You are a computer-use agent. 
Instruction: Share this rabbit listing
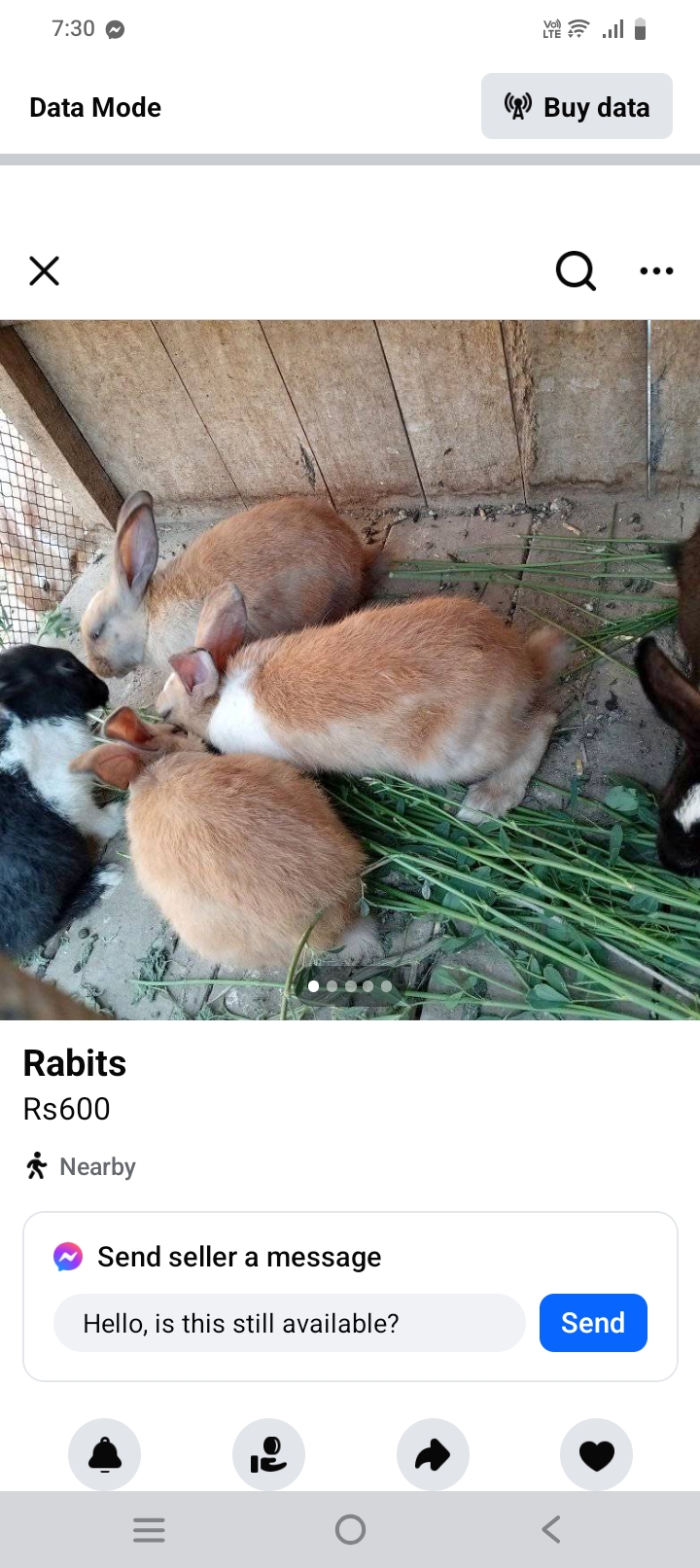[433, 1455]
